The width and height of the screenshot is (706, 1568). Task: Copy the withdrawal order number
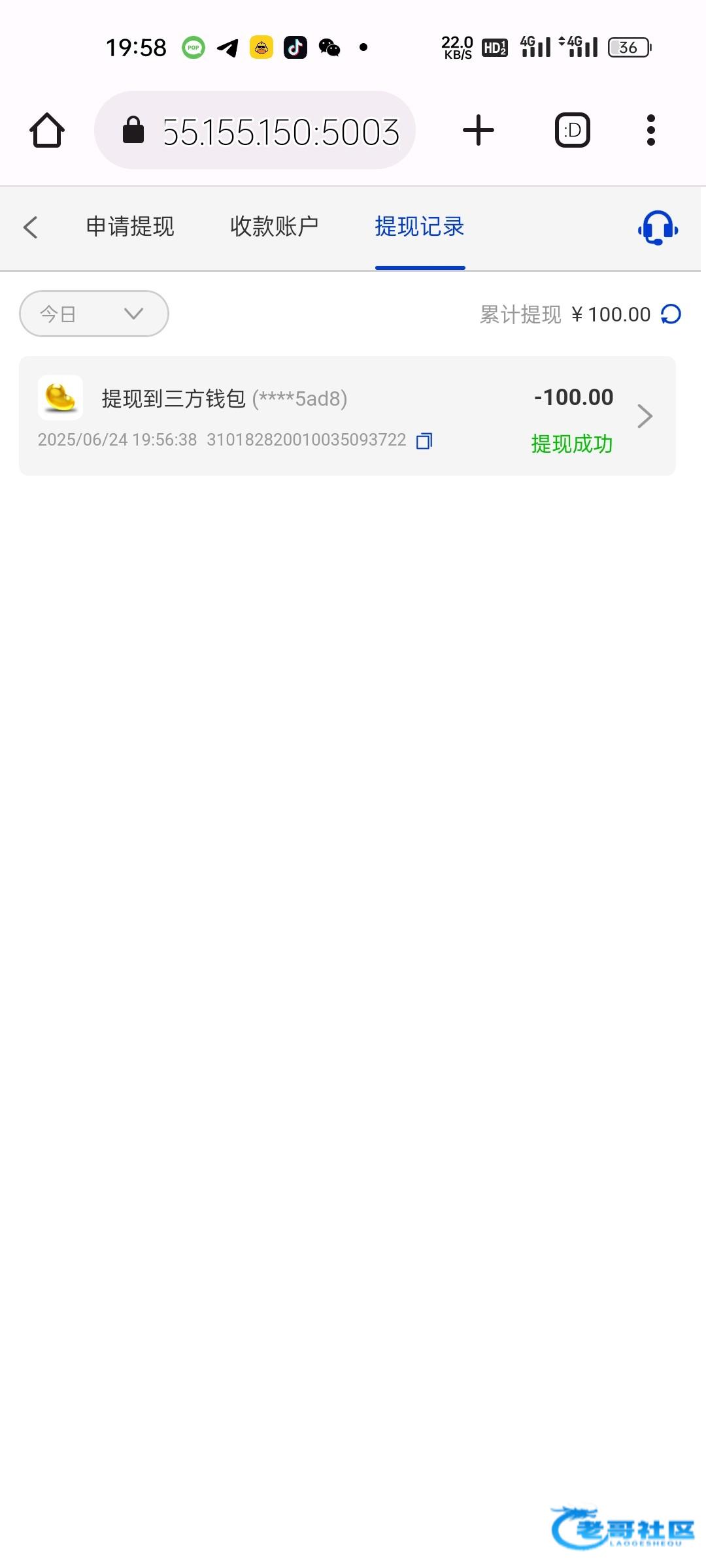424,441
